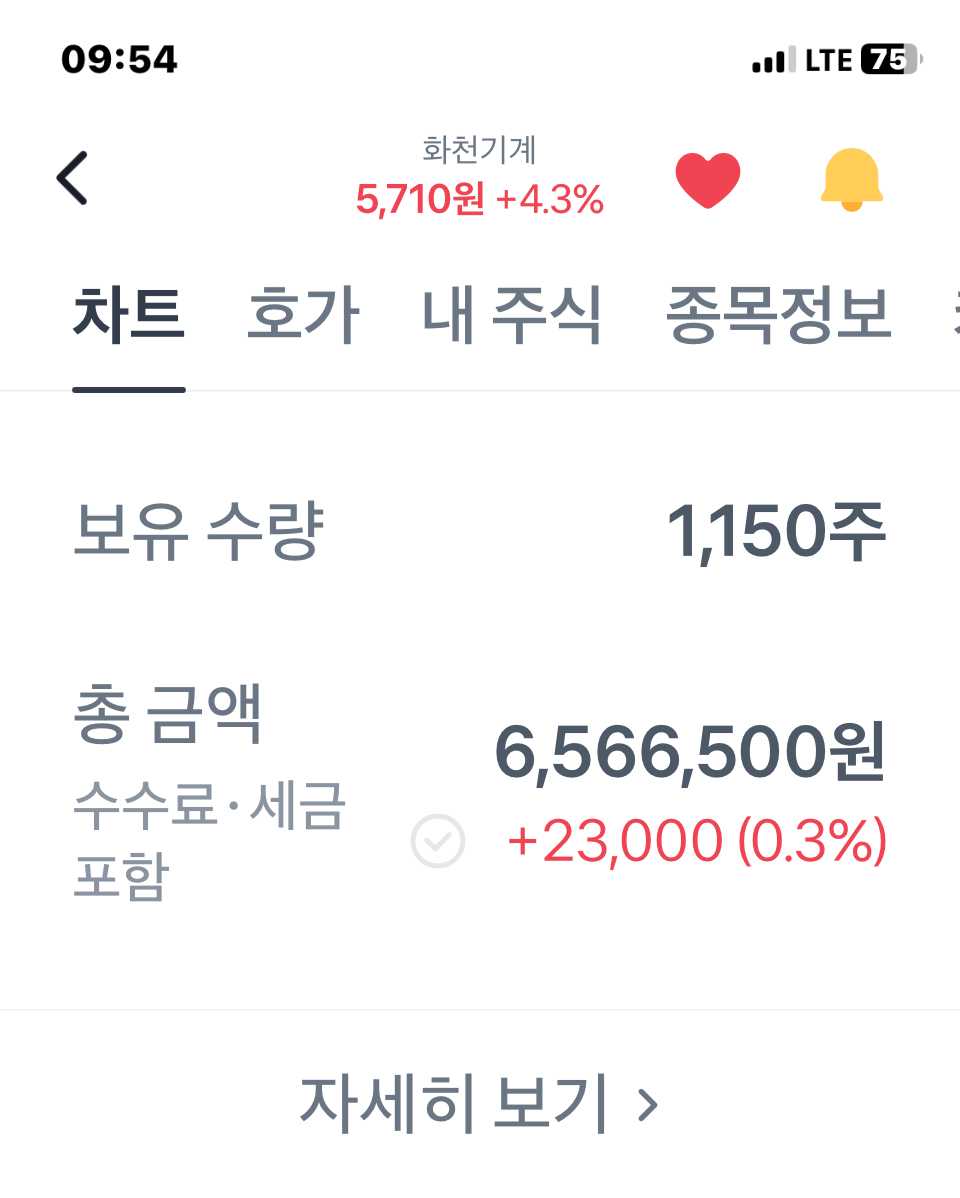Image resolution: width=960 pixels, height=1198 pixels.
Task: Select the 종목정보 tab
Action: 778,315
